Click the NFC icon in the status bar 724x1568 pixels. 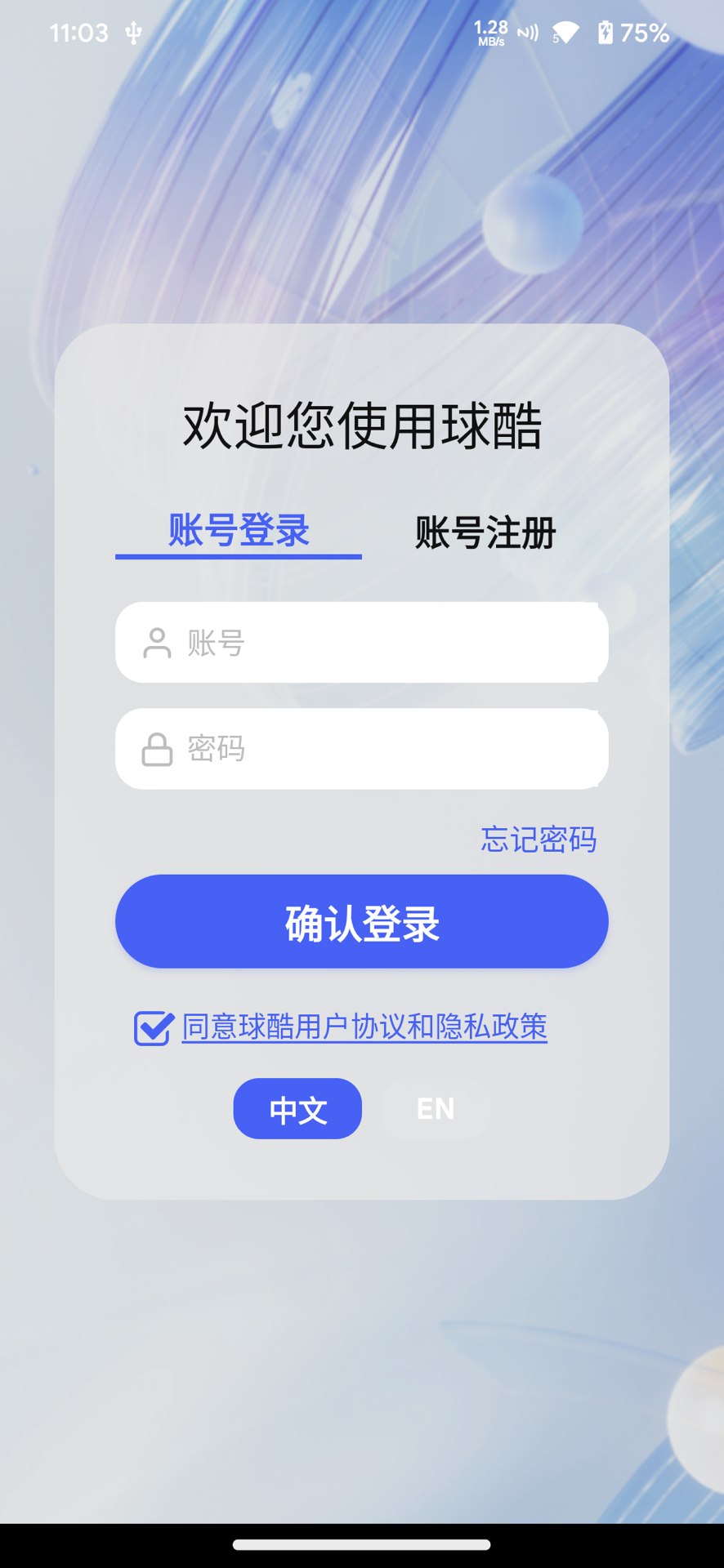[x=528, y=33]
